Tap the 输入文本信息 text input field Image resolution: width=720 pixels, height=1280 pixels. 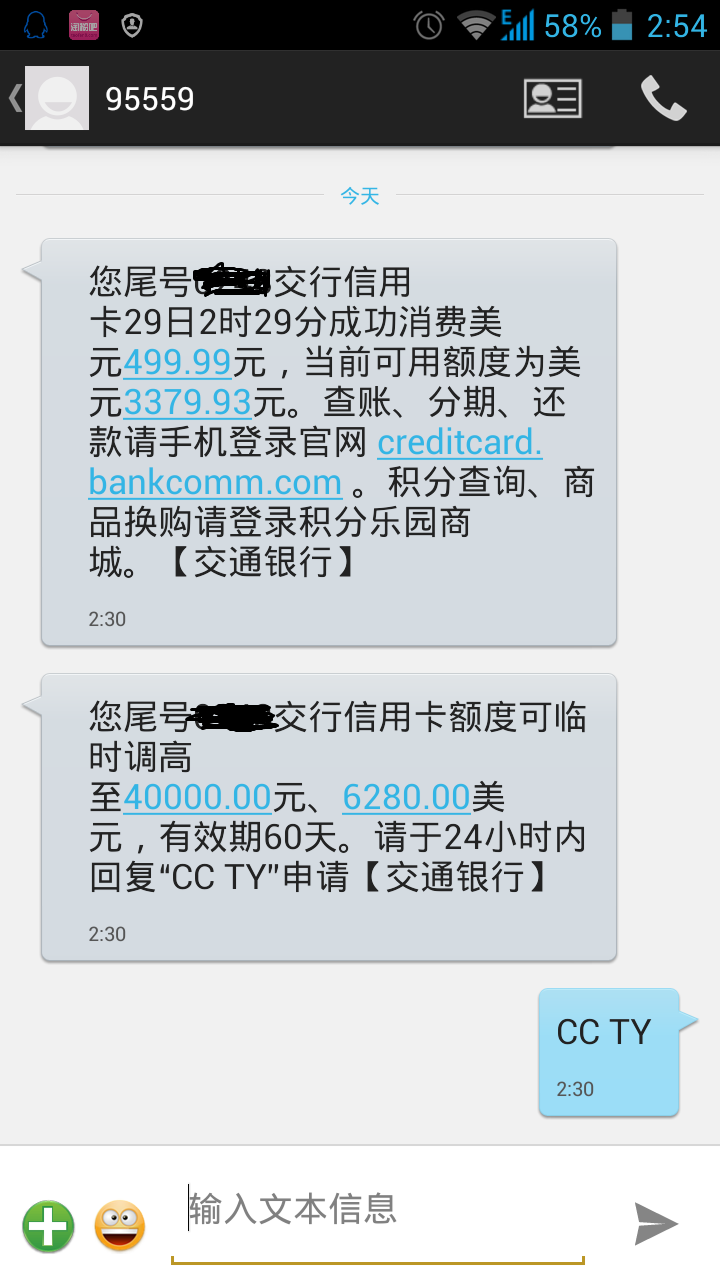pyautogui.click(x=380, y=1210)
